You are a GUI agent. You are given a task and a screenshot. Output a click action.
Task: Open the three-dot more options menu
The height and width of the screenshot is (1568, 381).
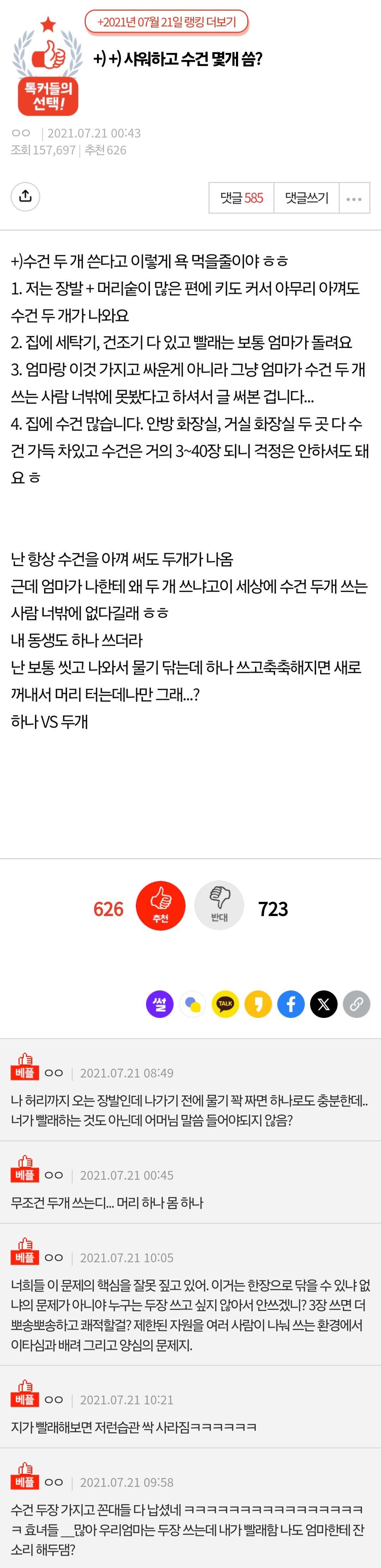click(x=353, y=199)
